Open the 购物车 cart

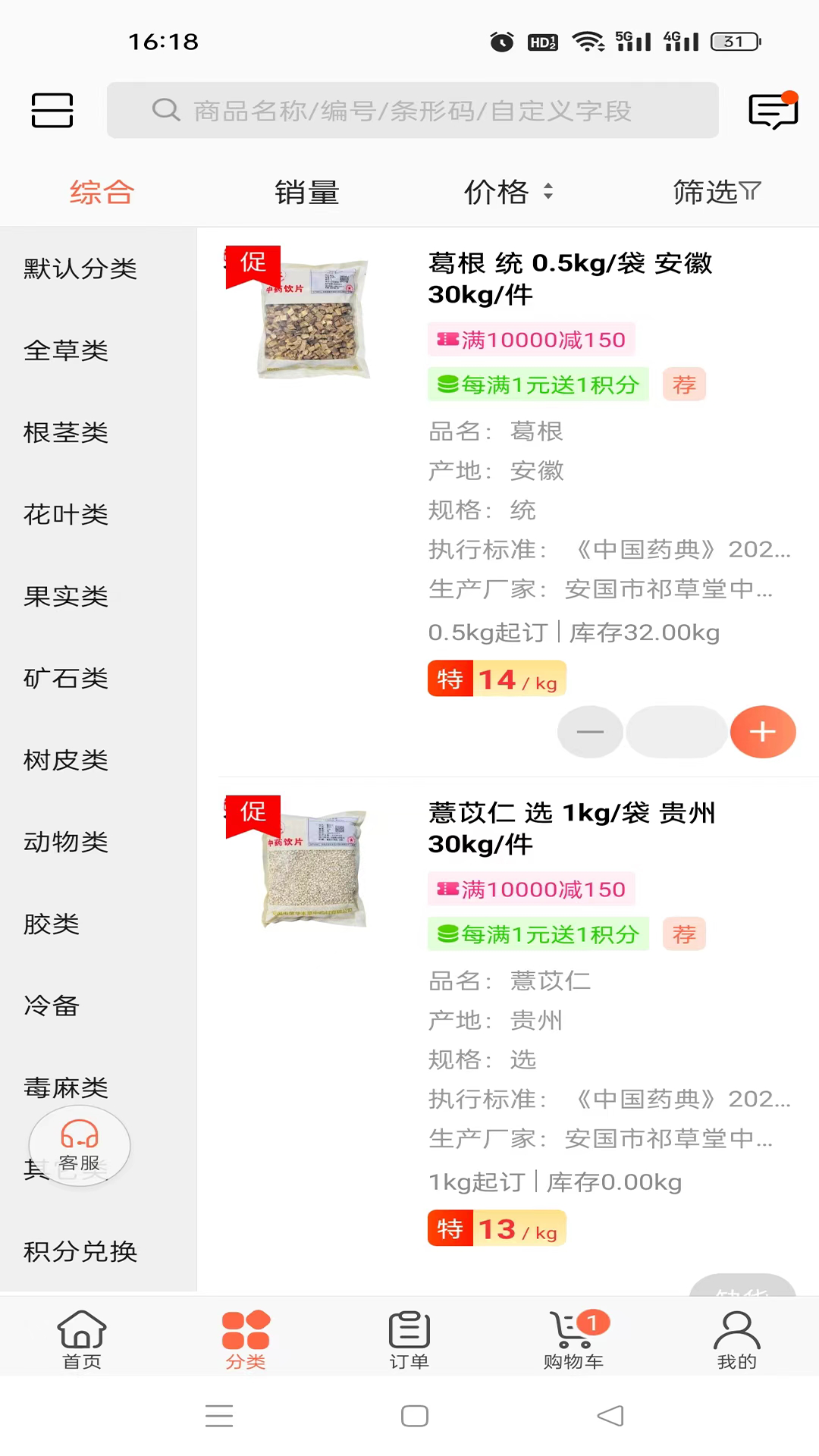(x=573, y=1340)
